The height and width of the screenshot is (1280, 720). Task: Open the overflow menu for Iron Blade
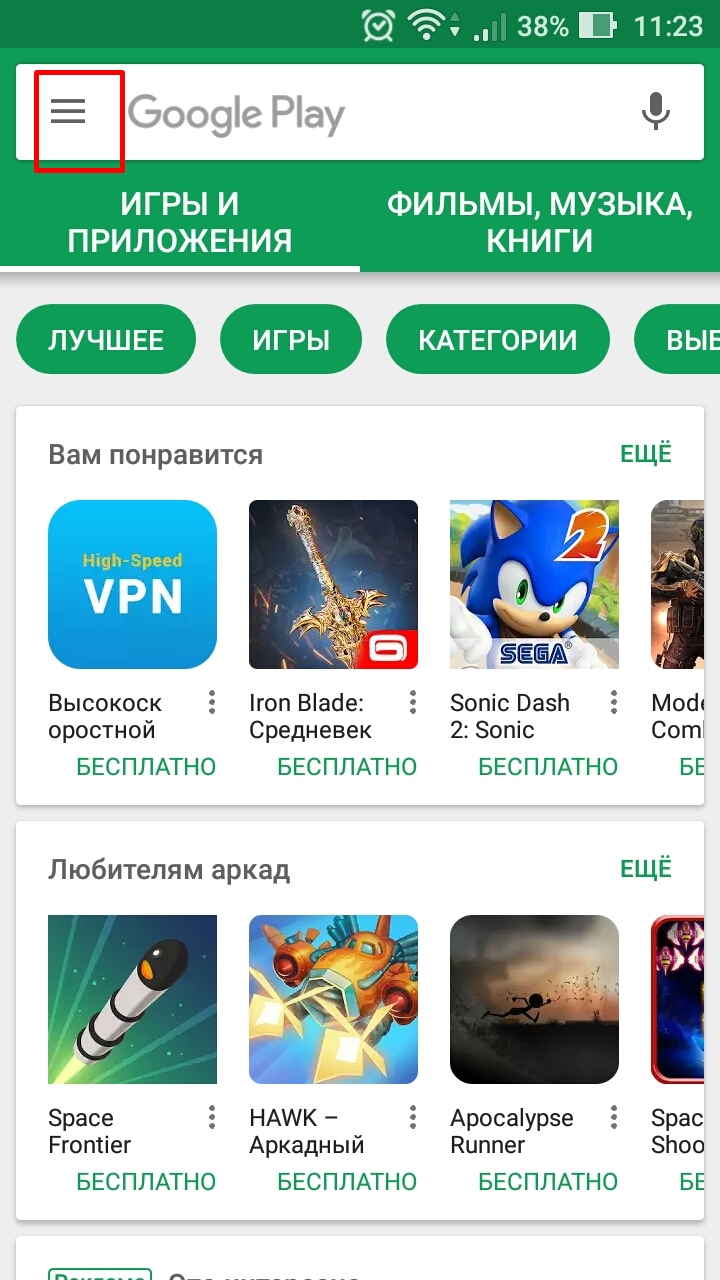(x=412, y=703)
